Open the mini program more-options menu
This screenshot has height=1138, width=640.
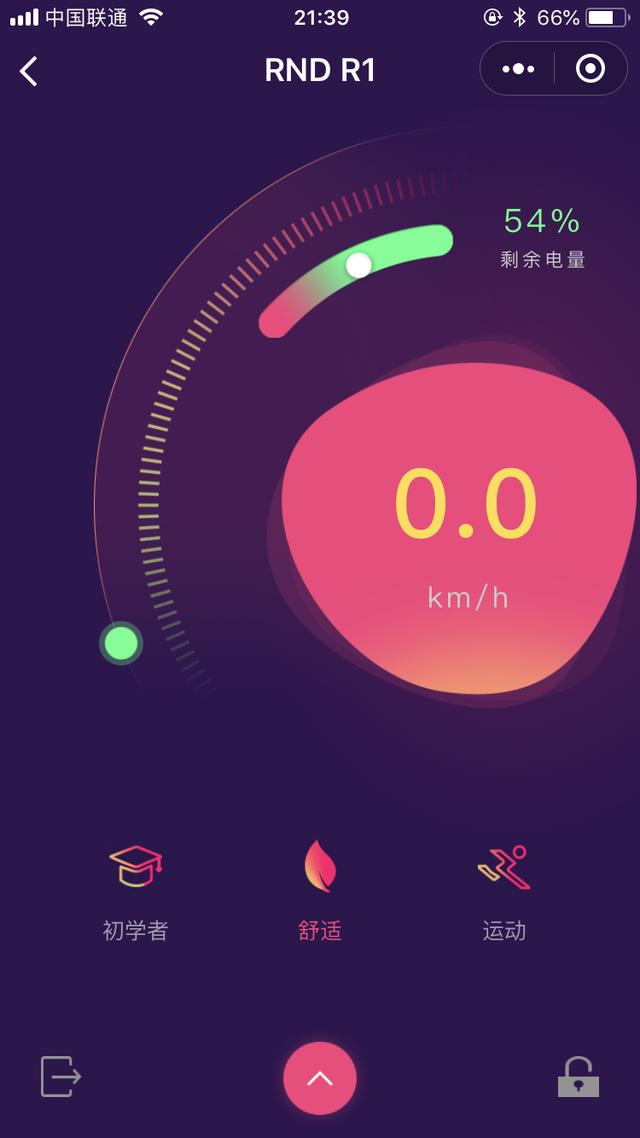[x=518, y=69]
